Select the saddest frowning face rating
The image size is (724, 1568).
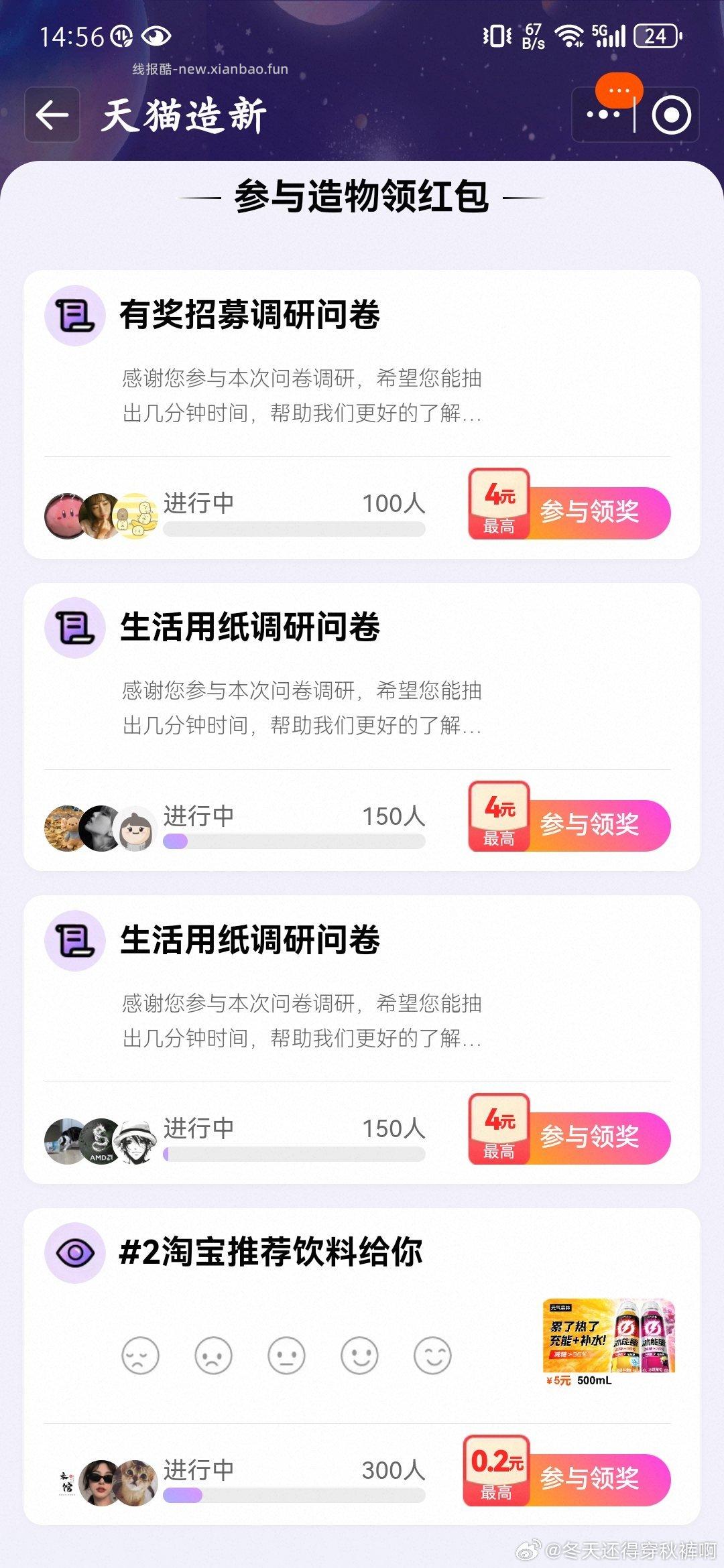[140, 1354]
